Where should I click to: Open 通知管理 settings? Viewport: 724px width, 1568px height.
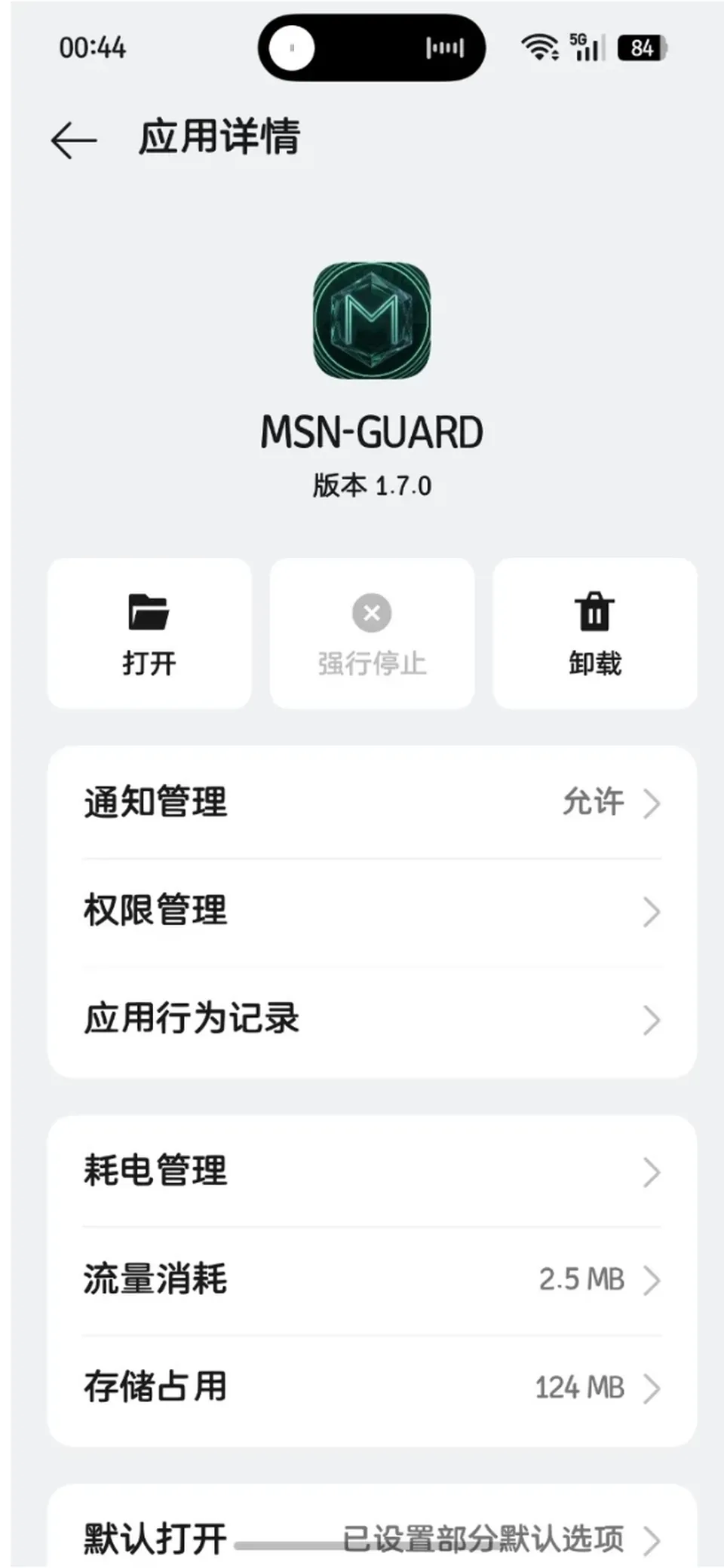click(372, 802)
